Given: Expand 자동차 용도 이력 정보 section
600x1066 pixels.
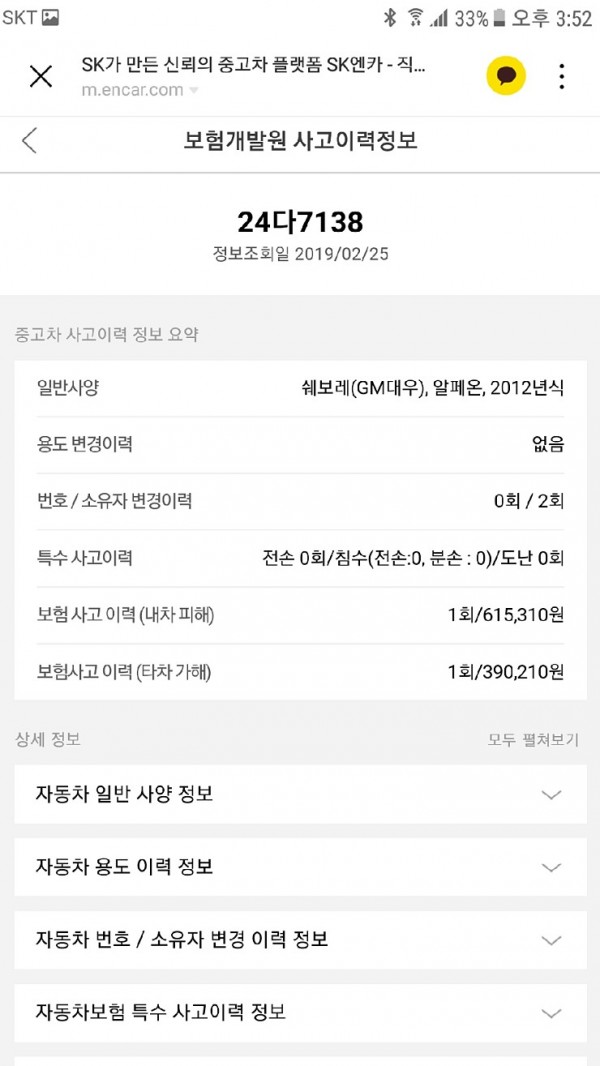Looking at the screenshot, I should click(300, 867).
